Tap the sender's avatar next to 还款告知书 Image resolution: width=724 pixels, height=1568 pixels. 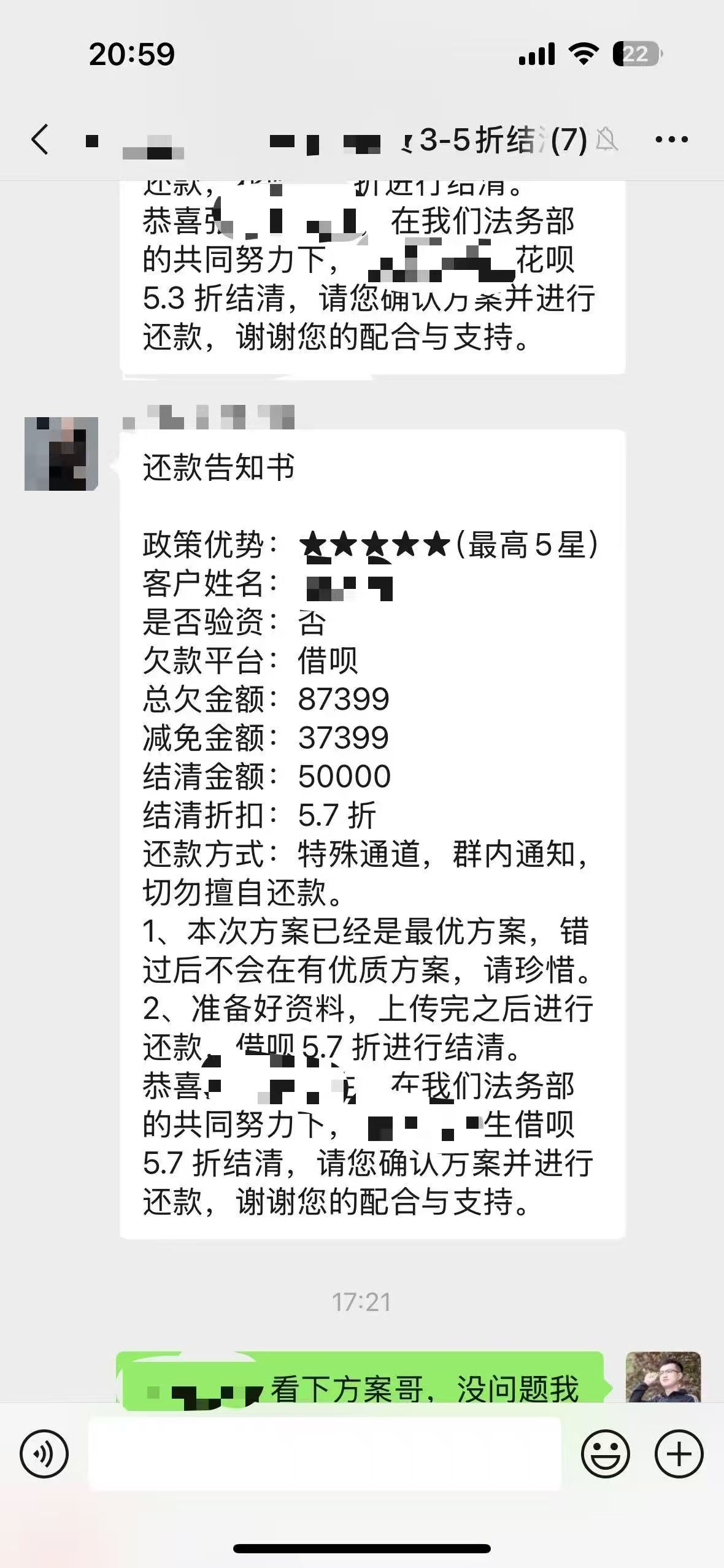[x=61, y=451]
